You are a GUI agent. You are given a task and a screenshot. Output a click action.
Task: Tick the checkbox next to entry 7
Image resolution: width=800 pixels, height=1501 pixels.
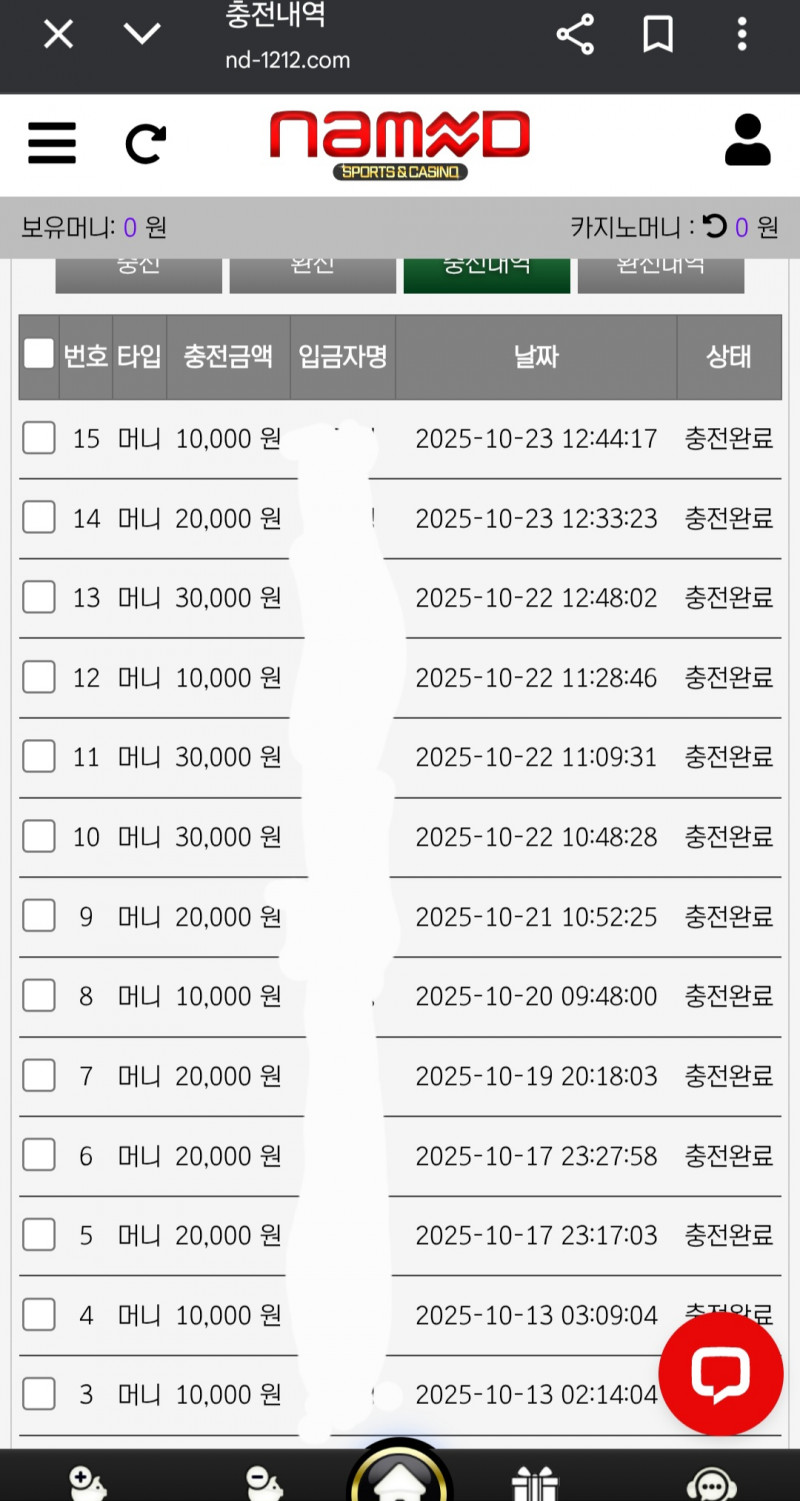pyautogui.click(x=39, y=1076)
